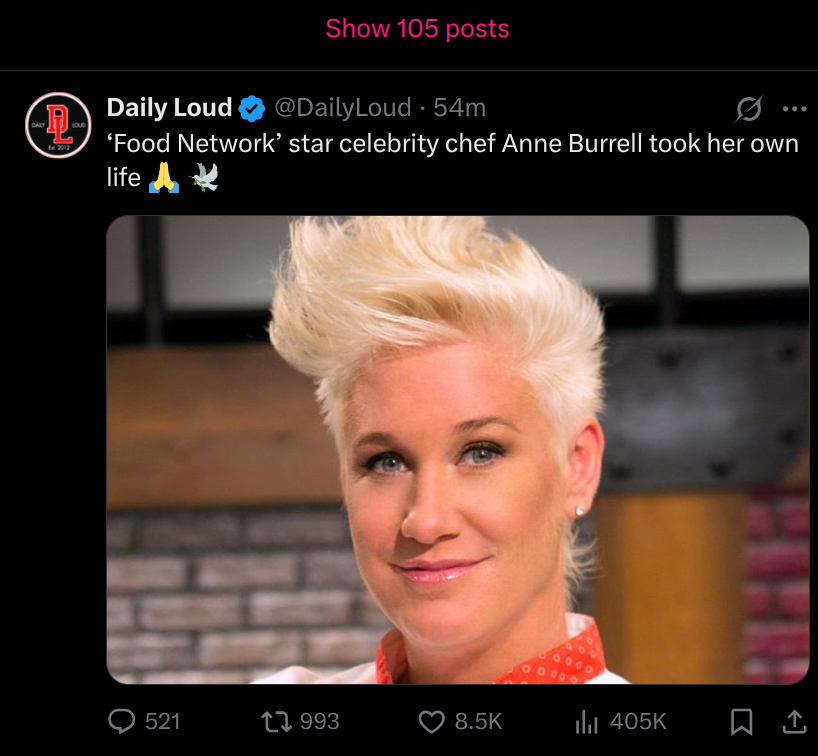
Task: Like the Daily Loud post
Action: [432, 721]
